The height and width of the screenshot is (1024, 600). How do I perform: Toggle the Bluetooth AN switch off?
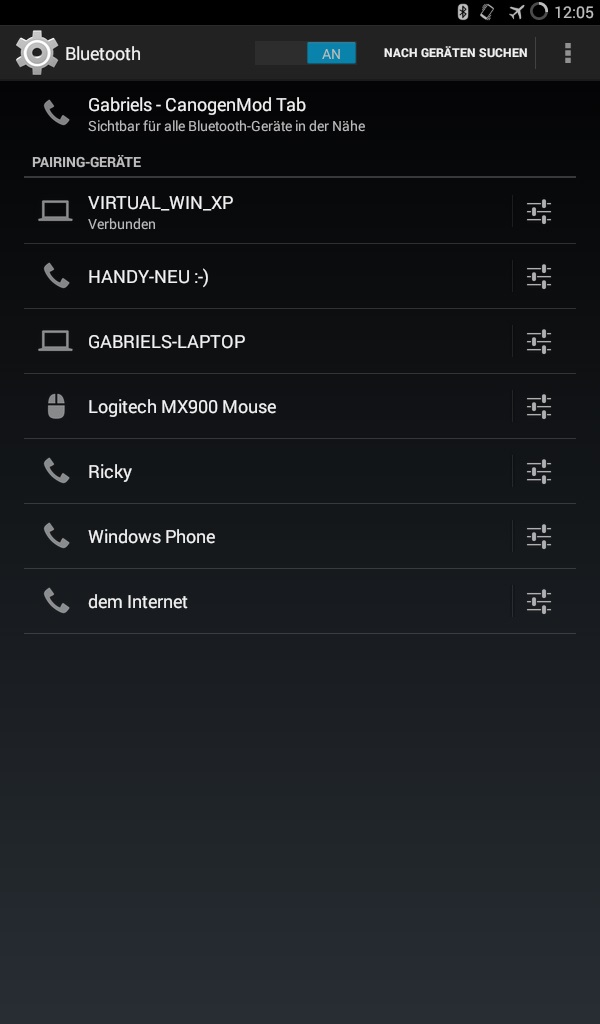click(x=306, y=53)
